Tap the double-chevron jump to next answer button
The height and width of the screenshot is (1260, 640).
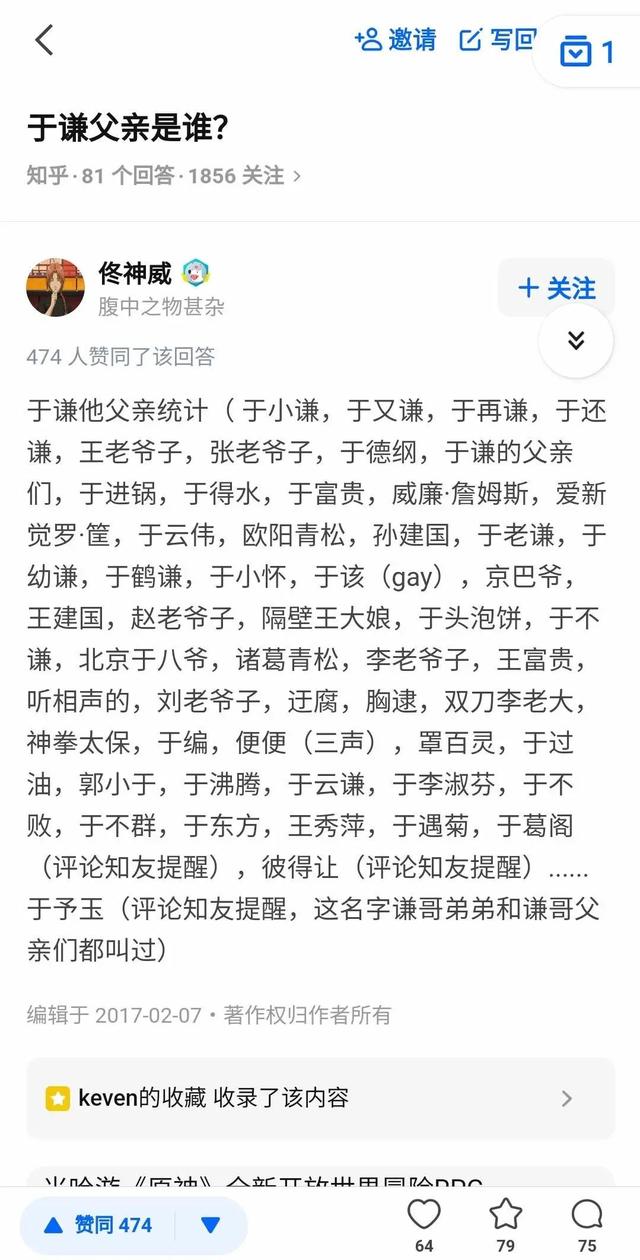point(575,341)
